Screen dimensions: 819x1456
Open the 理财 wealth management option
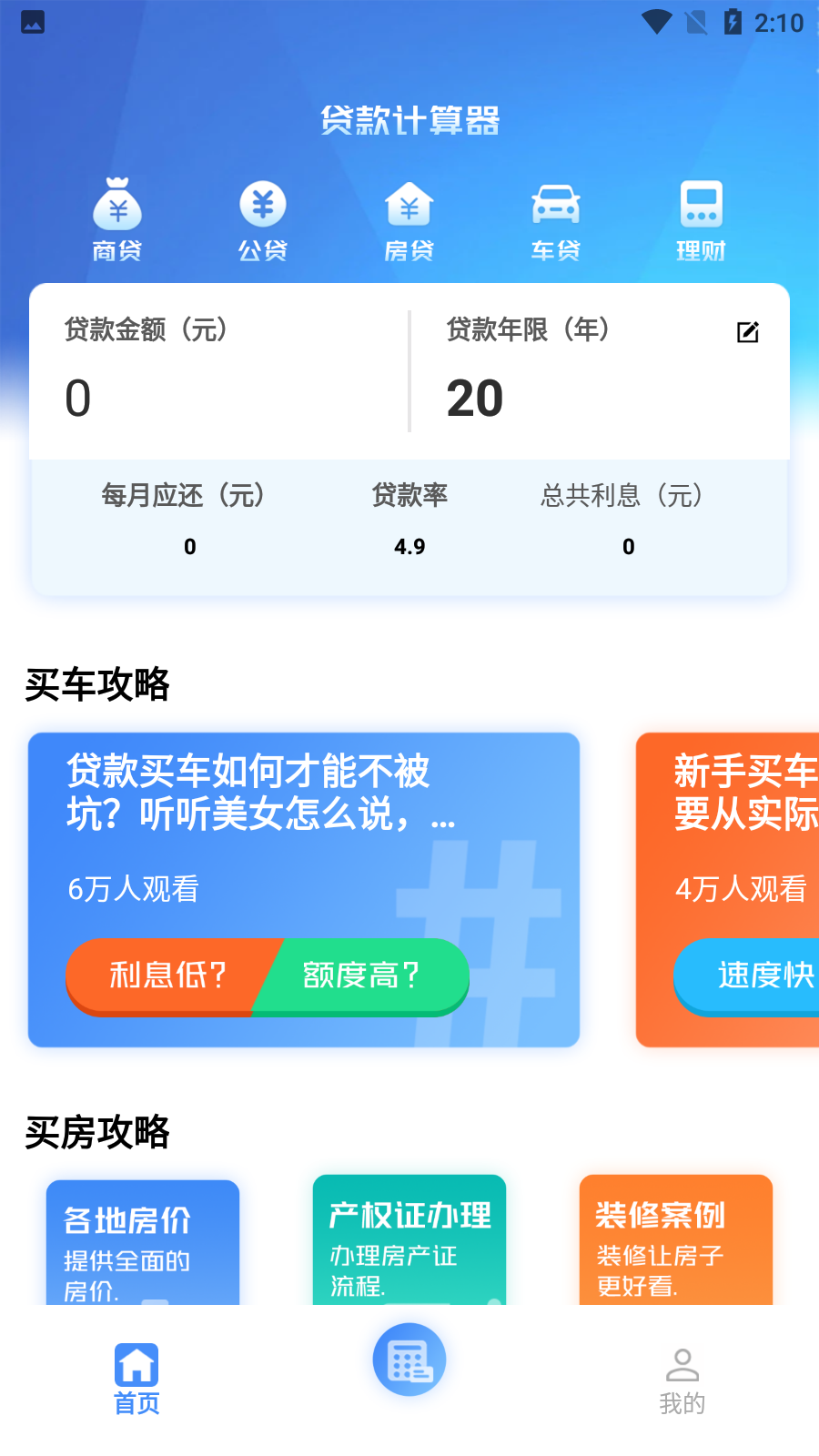(701, 219)
